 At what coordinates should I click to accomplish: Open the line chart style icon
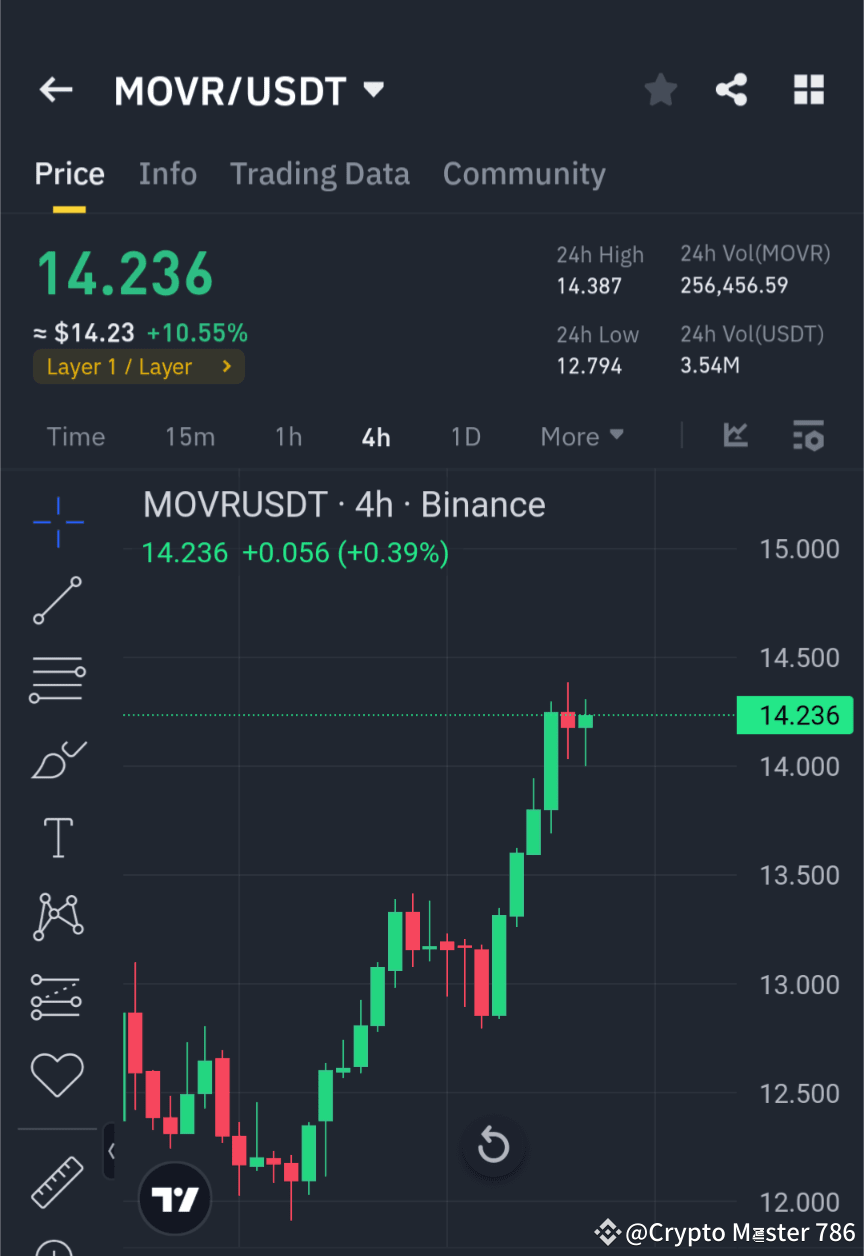736,436
